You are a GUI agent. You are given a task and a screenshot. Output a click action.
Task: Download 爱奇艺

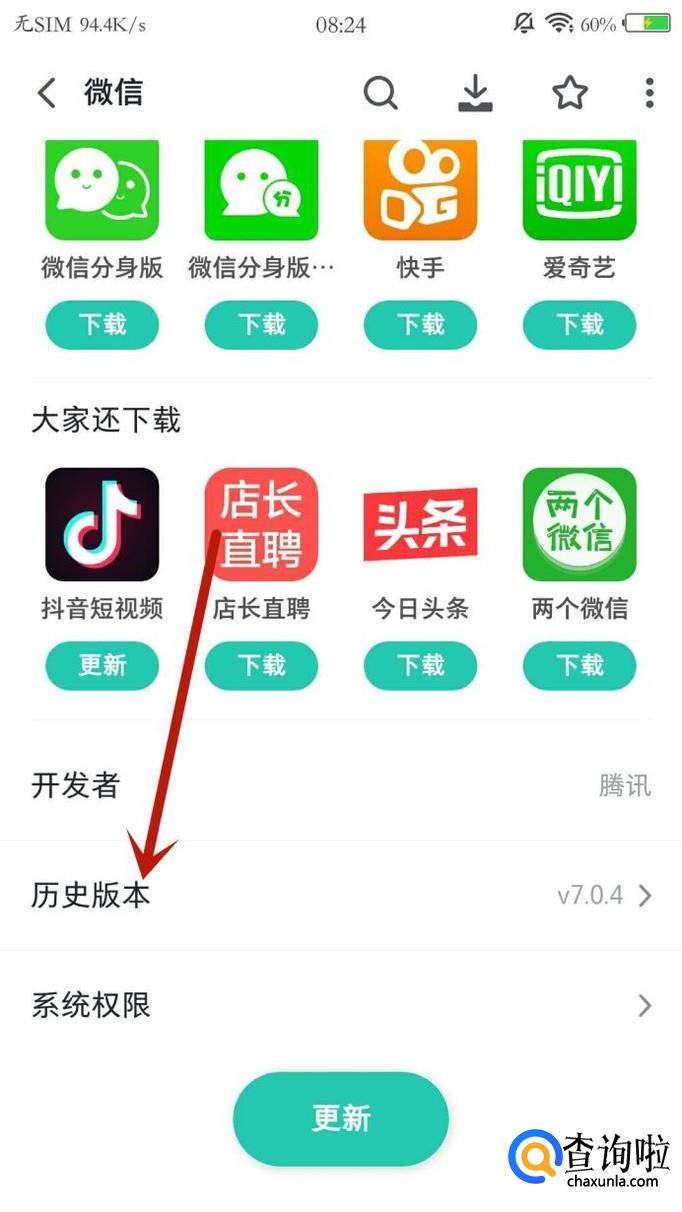[579, 325]
